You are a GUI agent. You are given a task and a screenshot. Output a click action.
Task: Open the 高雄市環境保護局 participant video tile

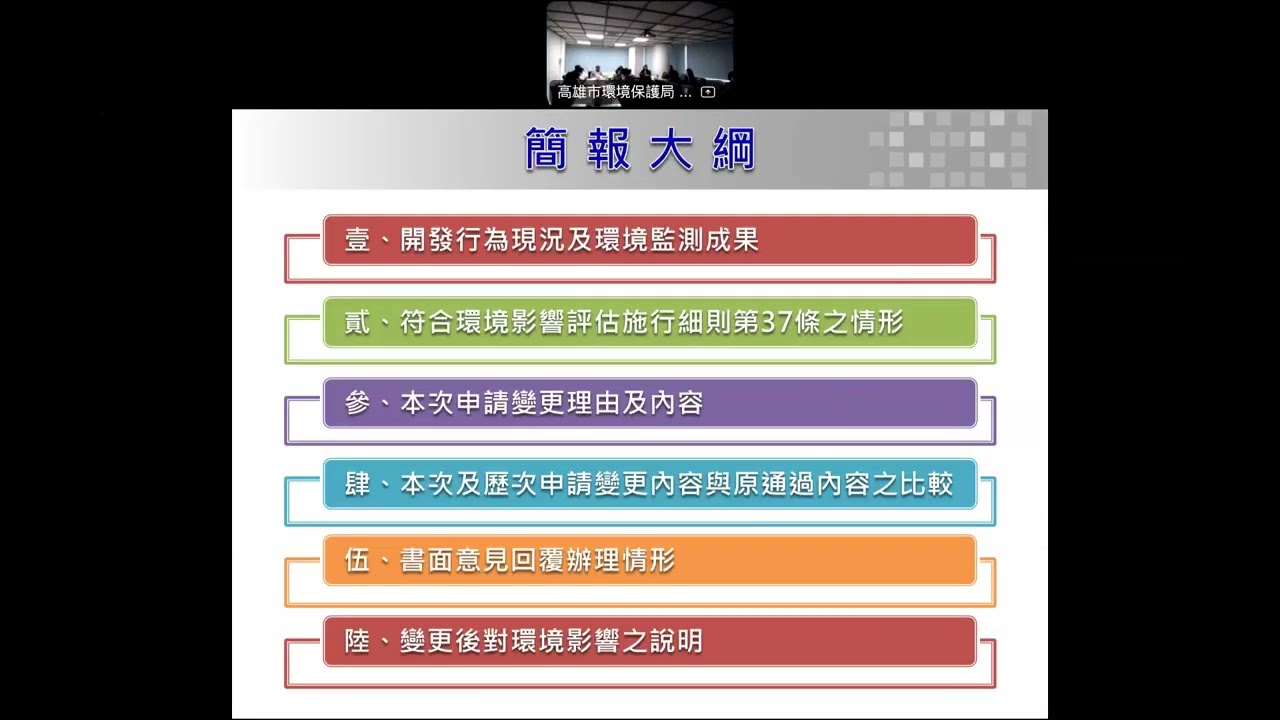pos(640,52)
